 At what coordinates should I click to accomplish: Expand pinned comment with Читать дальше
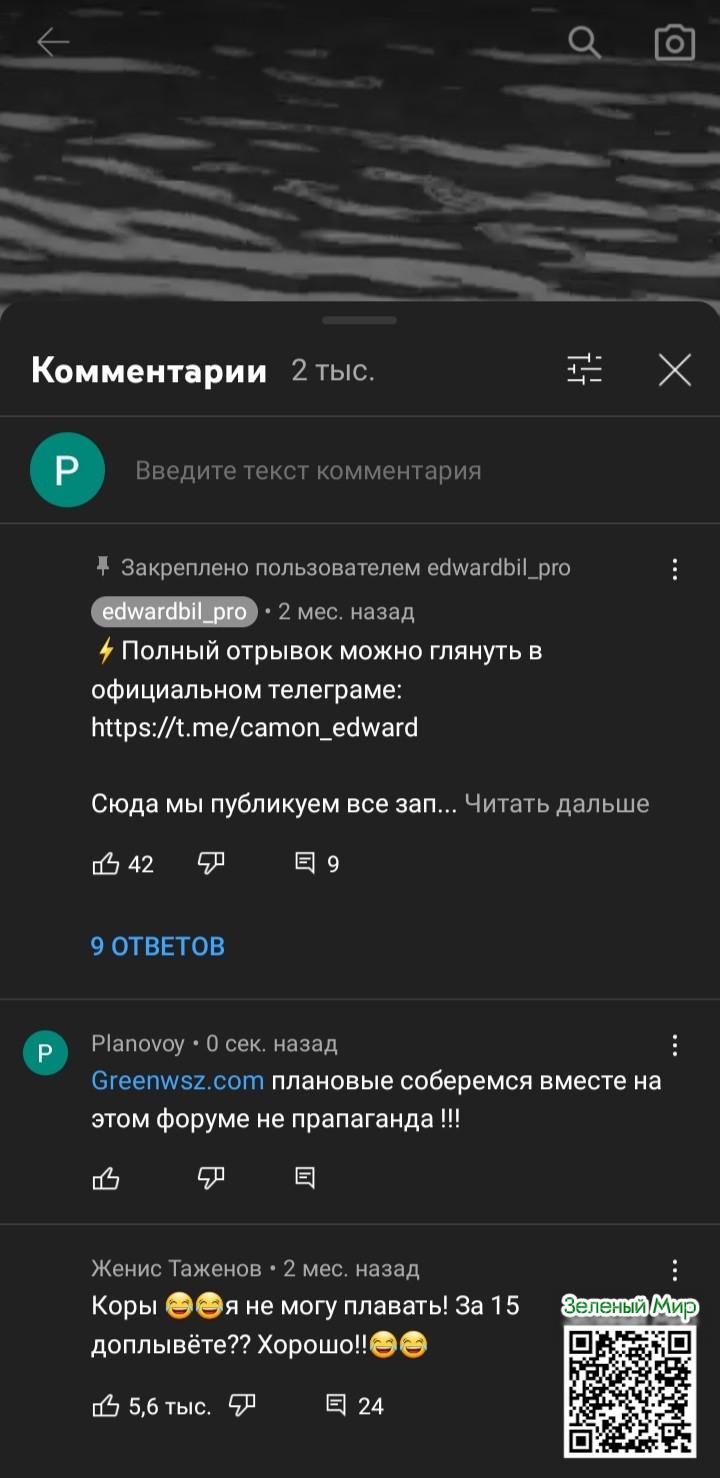click(557, 803)
